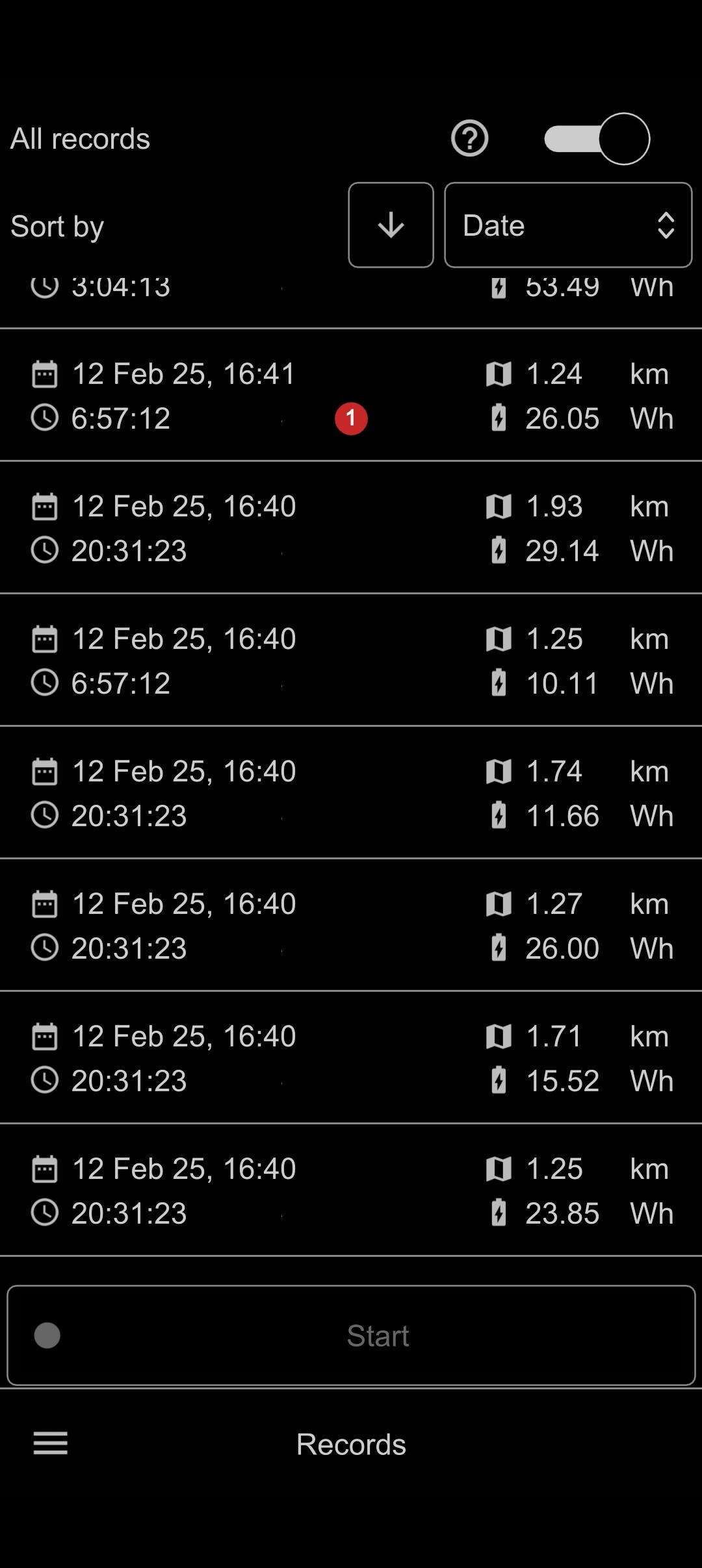Open the record showing 1.74 km
Image resolution: width=702 pixels, height=1568 pixels.
(x=351, y=792)
